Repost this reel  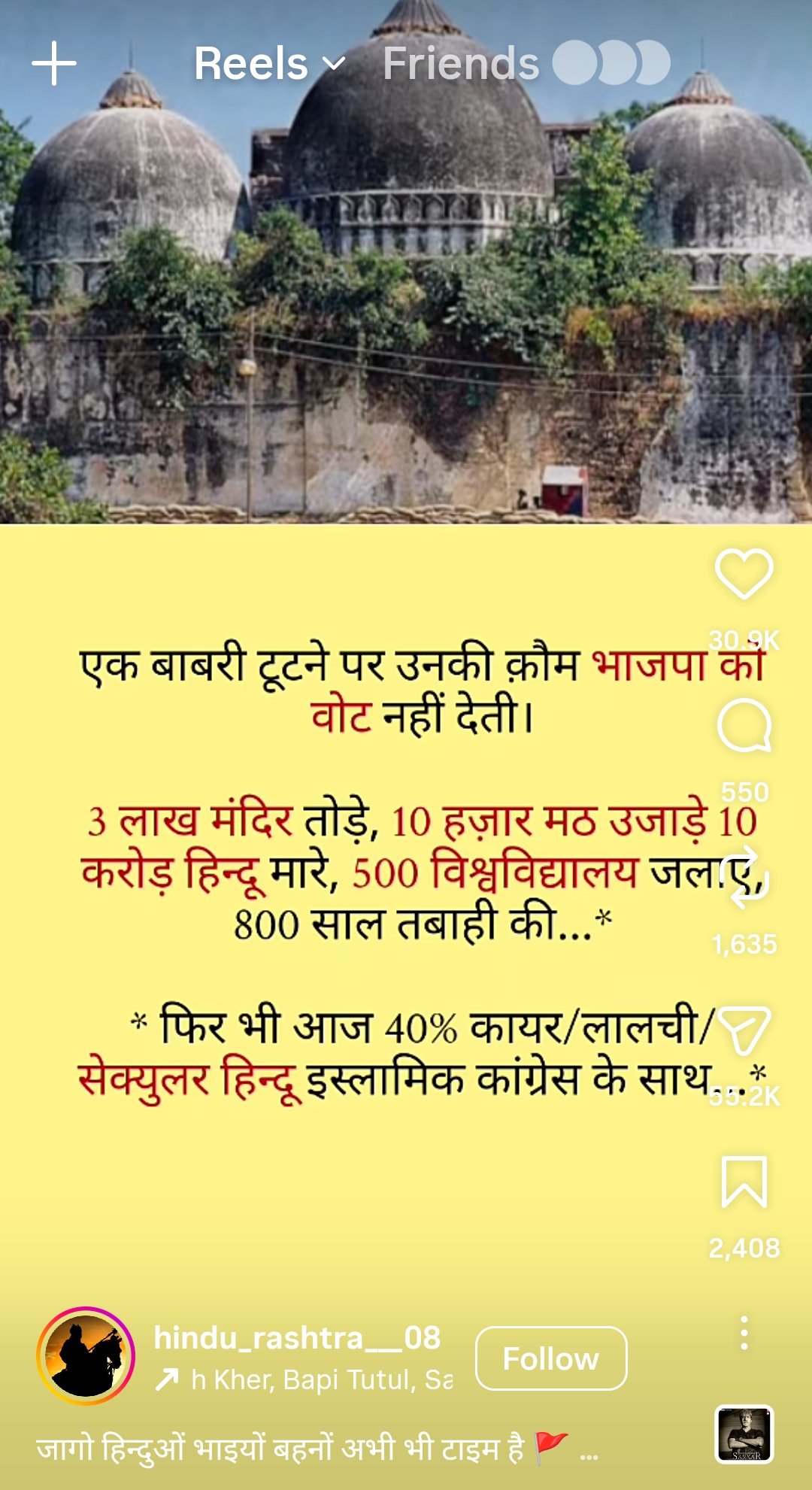point(744,877)
